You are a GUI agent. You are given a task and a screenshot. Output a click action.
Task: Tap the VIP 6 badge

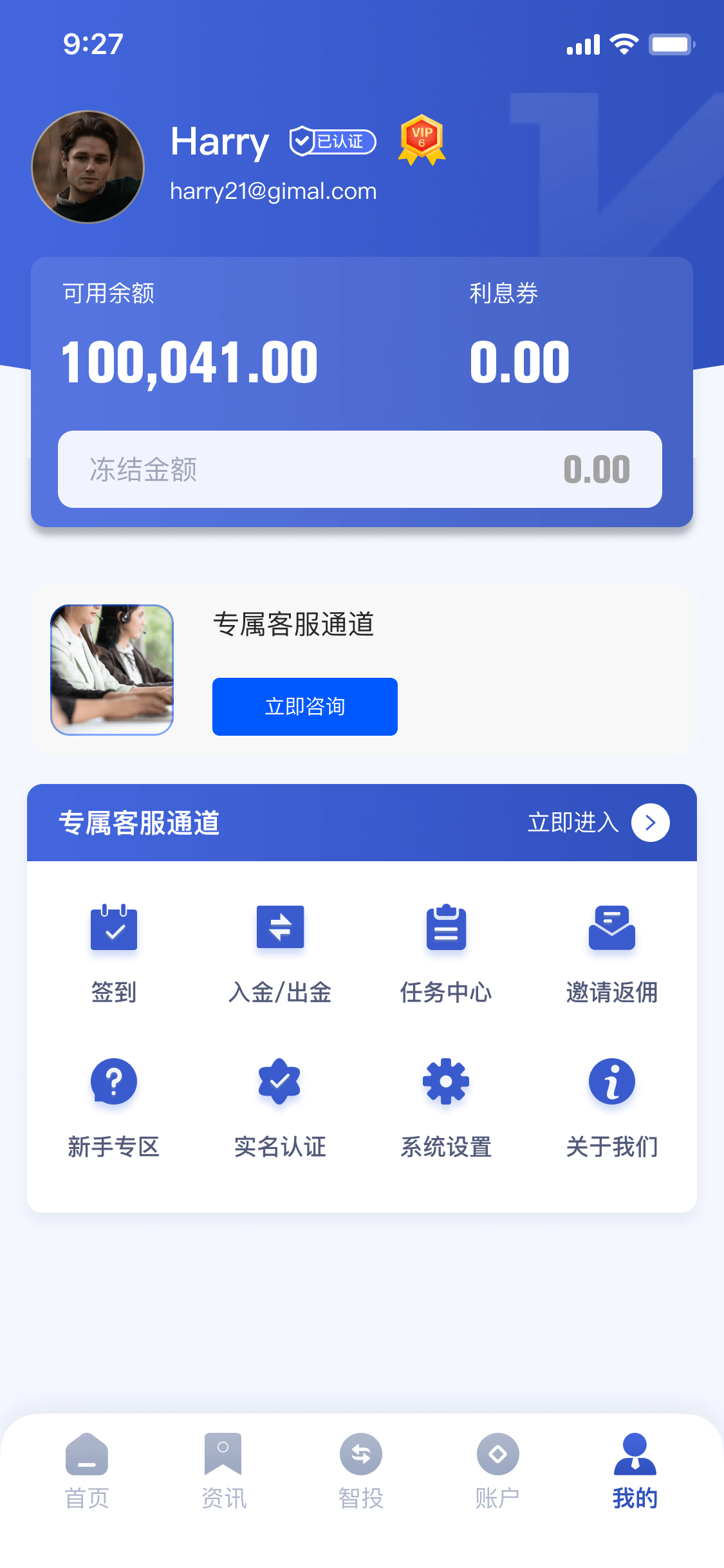(x=422, y=140)
